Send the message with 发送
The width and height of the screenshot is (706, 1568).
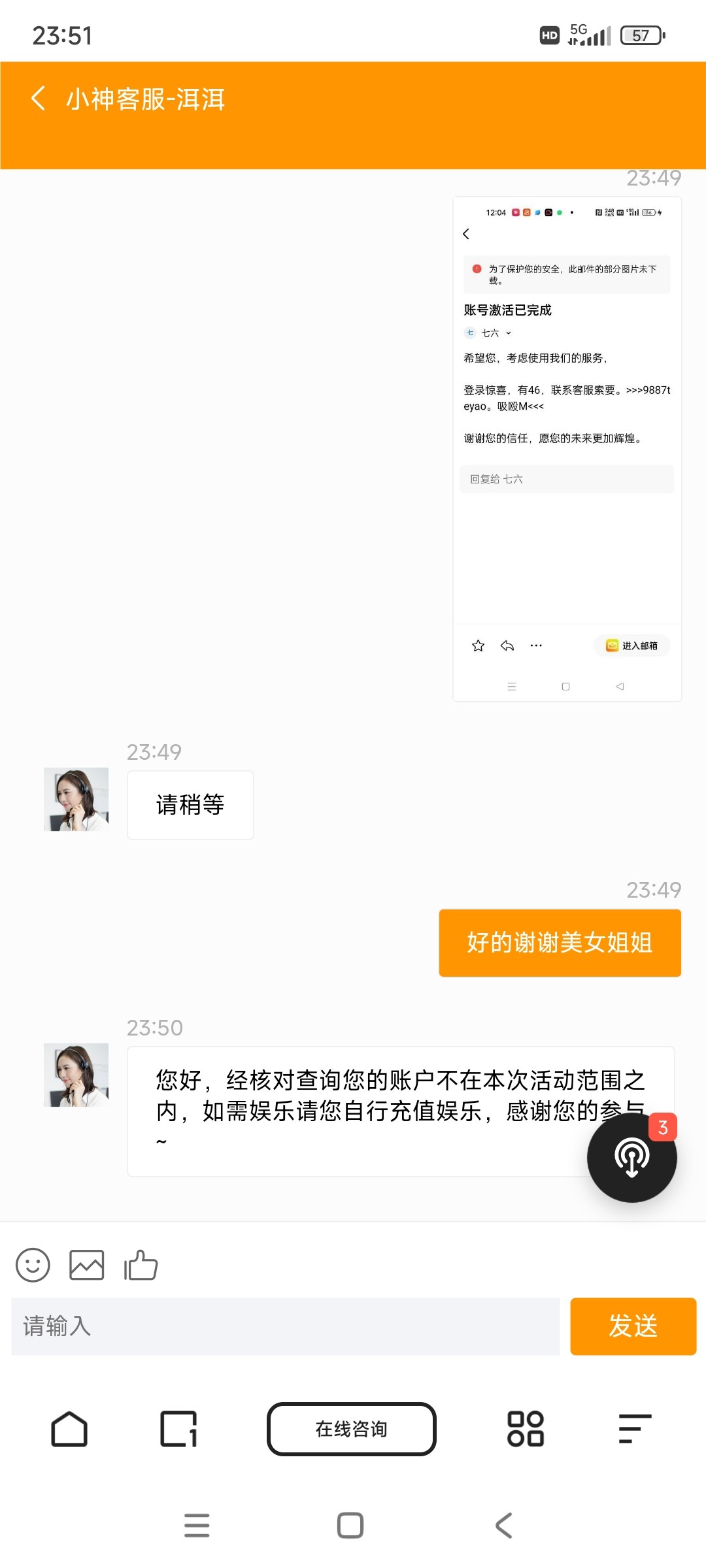coord(633,1326)
